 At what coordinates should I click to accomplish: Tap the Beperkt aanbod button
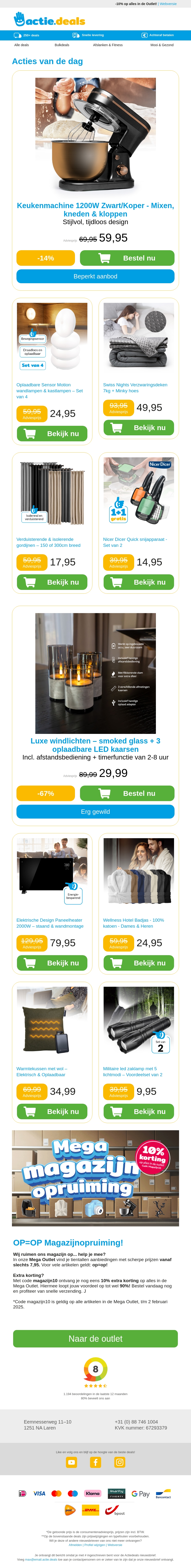click(x=95, y=276)
